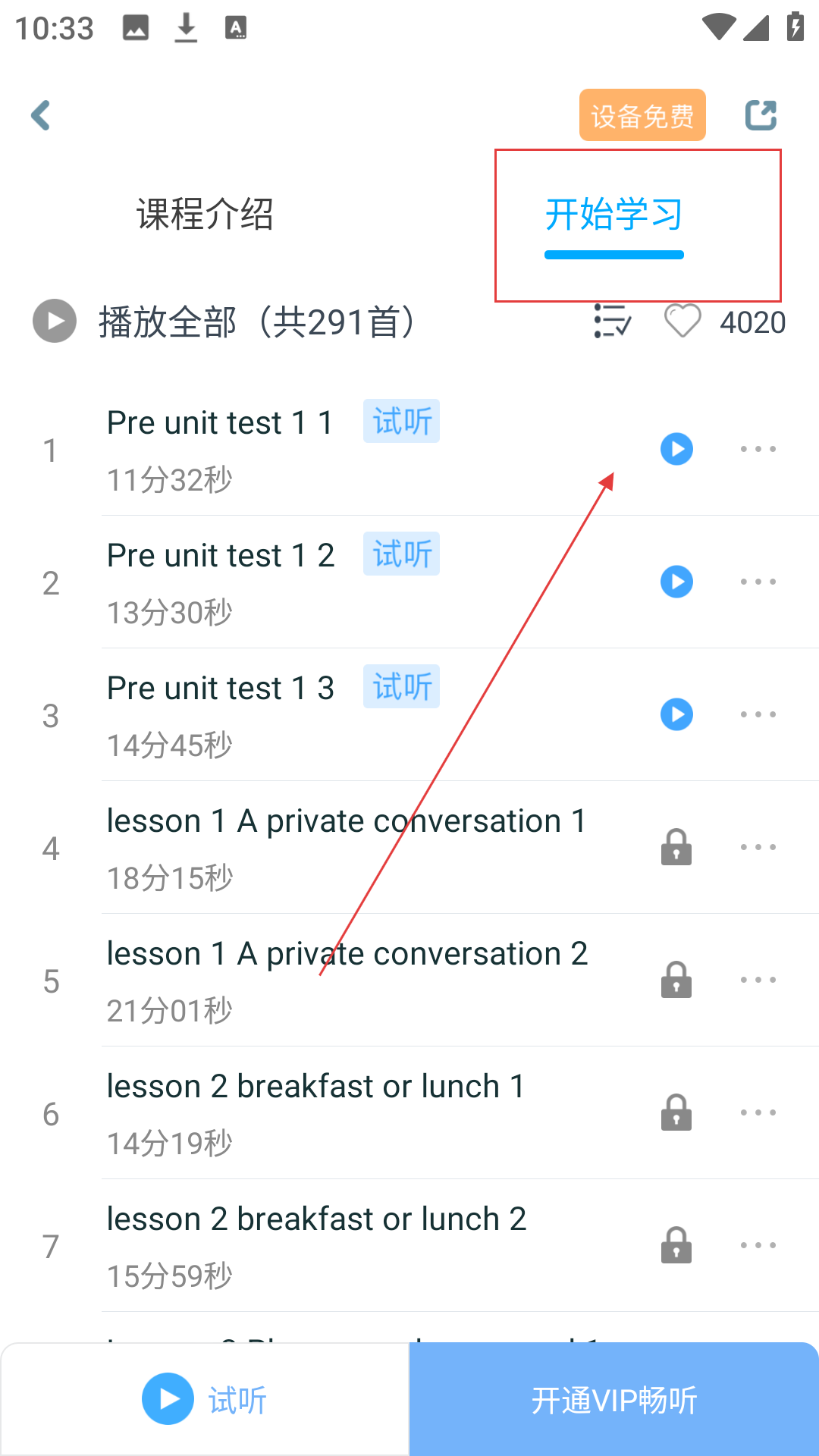Open more options for lesson 2 breakfast or lunch 2
The width and height of the screenshot is (819, 1456).
coord(758,1245)
